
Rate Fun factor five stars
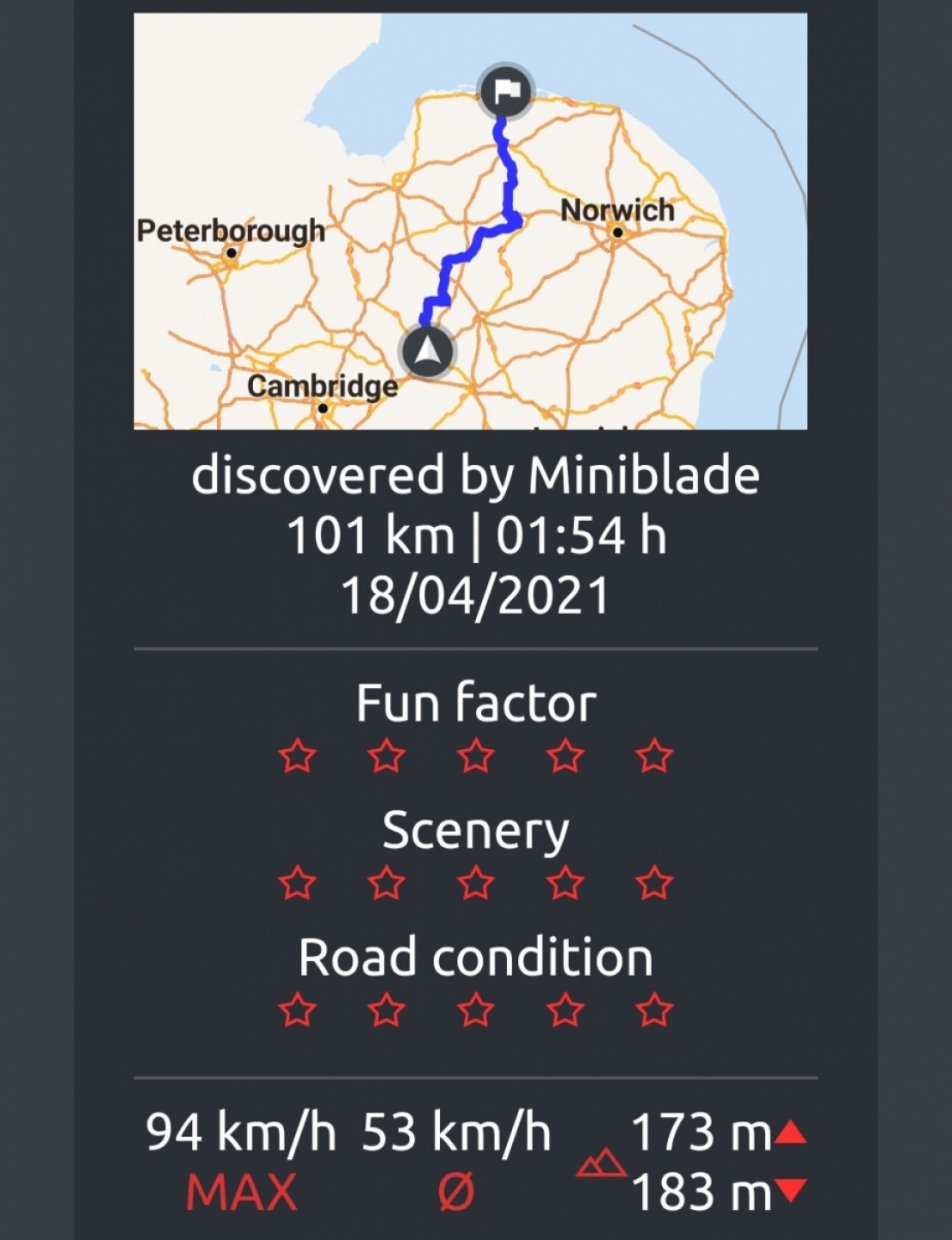654,756
